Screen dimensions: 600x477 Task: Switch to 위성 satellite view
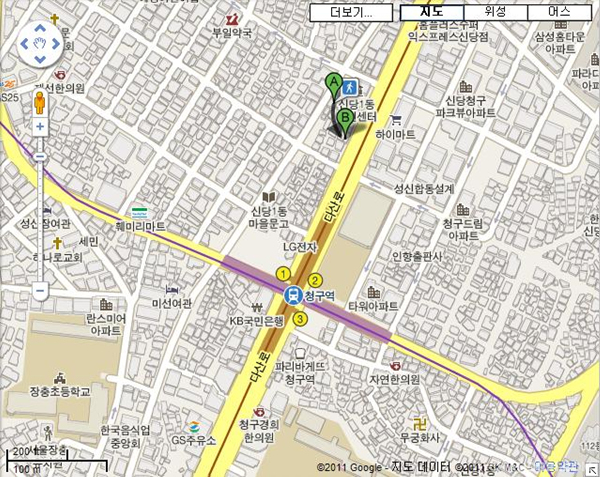pos(495,12)
